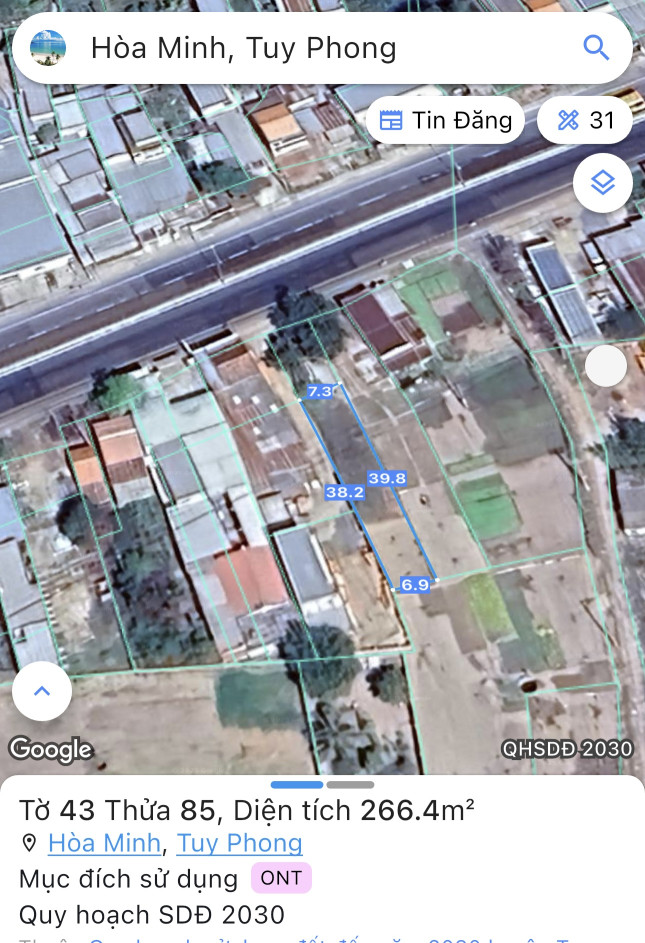Open the search field showing Hòa Minh, Tuy Phong

[x=300, y=48]
